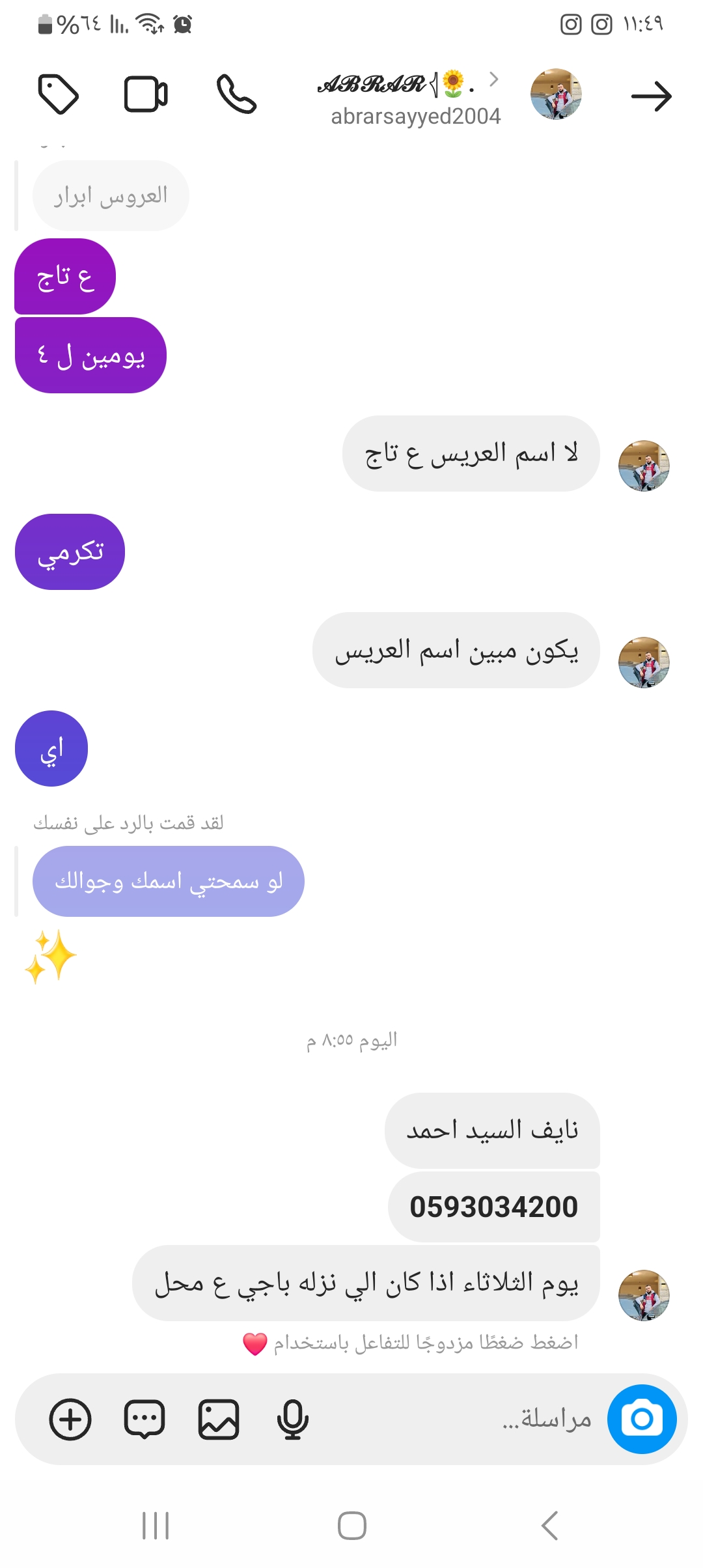Go to the system home screen
Screen dimensions: 703x1568
click(x=351, y=1526)
